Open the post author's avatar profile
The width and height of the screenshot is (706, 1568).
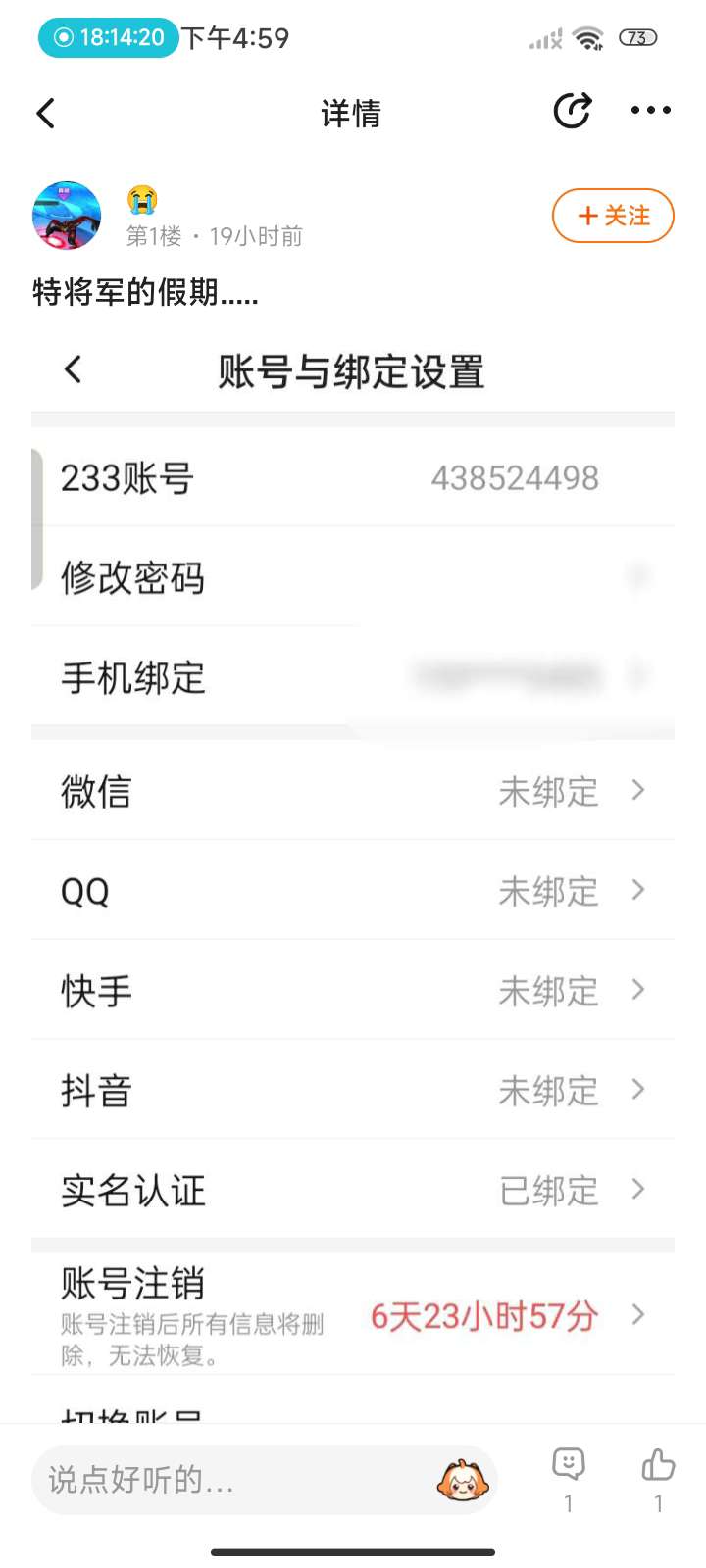(67, 216)
